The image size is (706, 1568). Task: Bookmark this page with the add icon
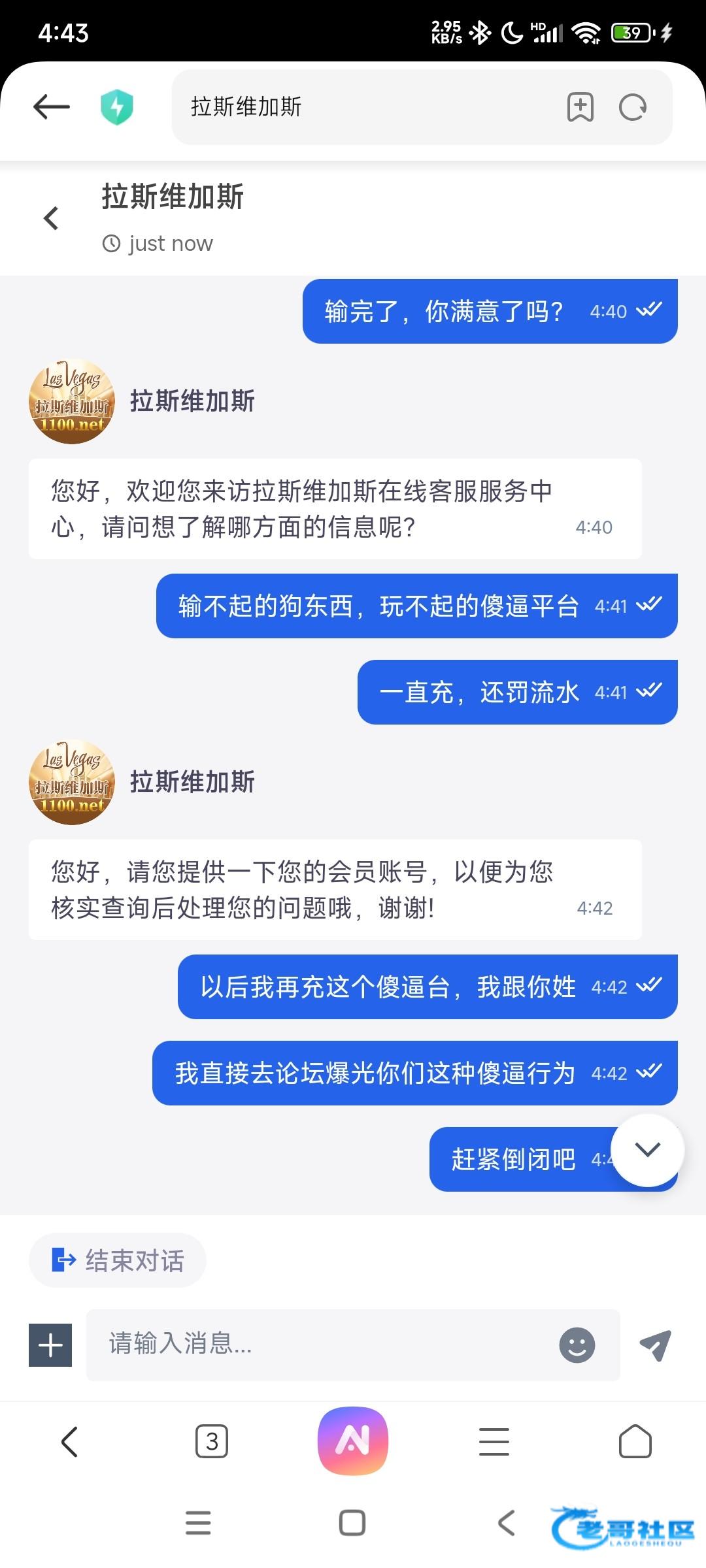coord(580,107)
